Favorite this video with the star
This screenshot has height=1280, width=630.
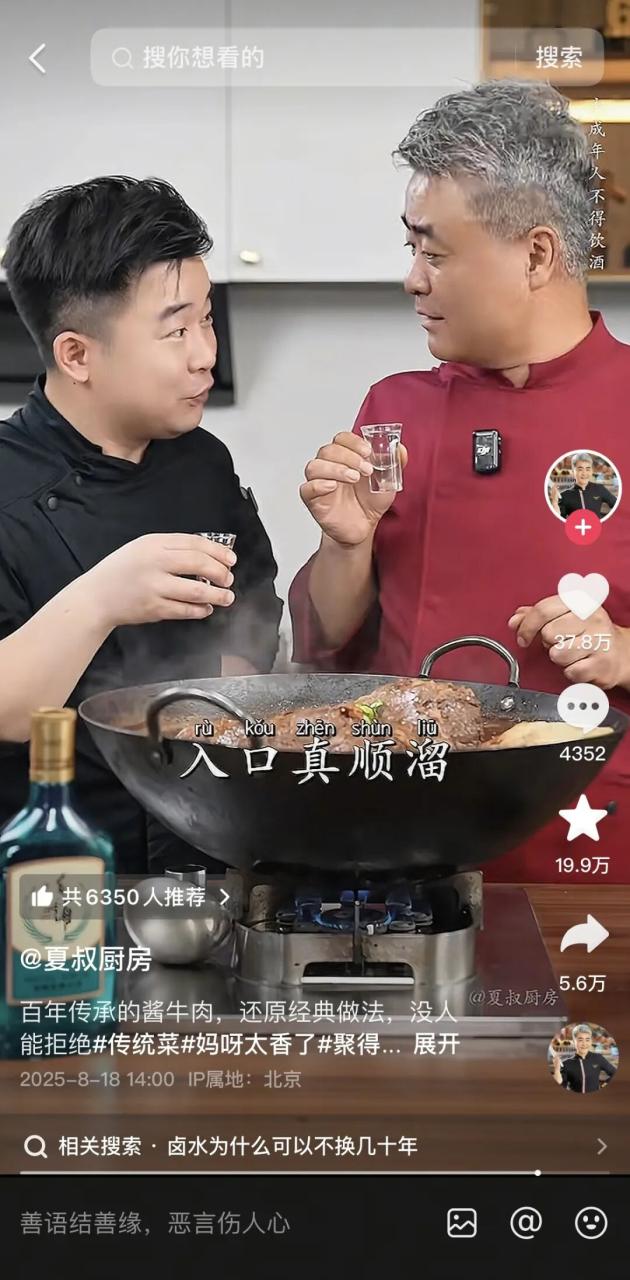(x=583, y=819)
